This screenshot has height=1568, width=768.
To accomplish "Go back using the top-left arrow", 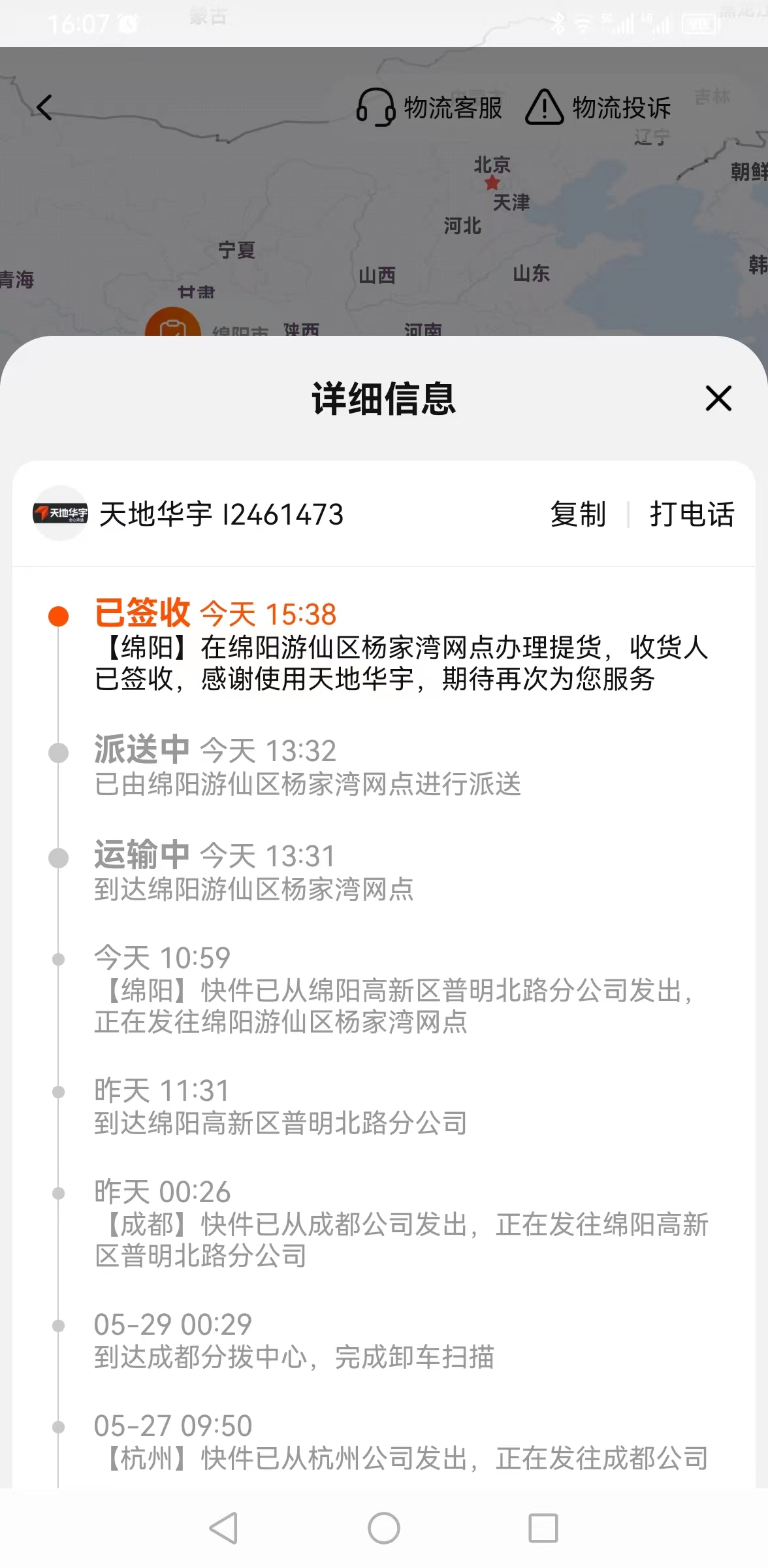I will pyautogui.click(x=44, y=108).
